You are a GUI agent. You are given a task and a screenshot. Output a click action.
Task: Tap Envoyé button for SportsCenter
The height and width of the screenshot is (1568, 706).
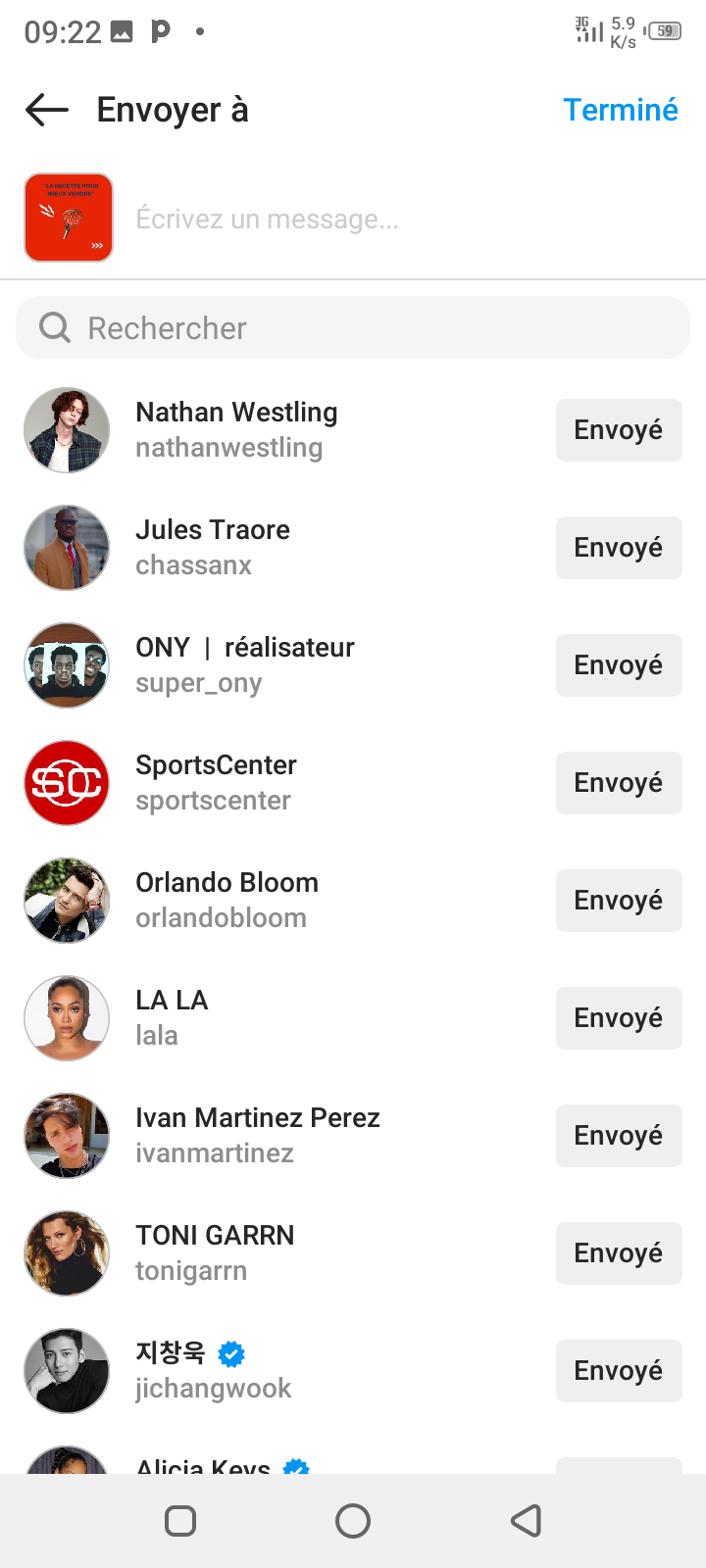[x=619, y=783]
